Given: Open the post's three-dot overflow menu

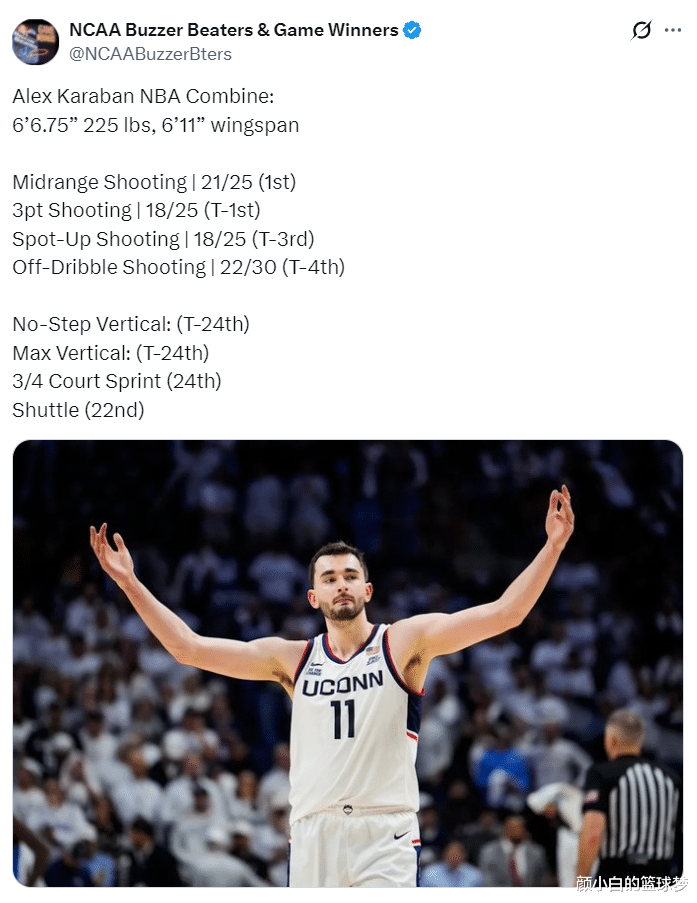Looking at the screenshot, I should (673, 30).
